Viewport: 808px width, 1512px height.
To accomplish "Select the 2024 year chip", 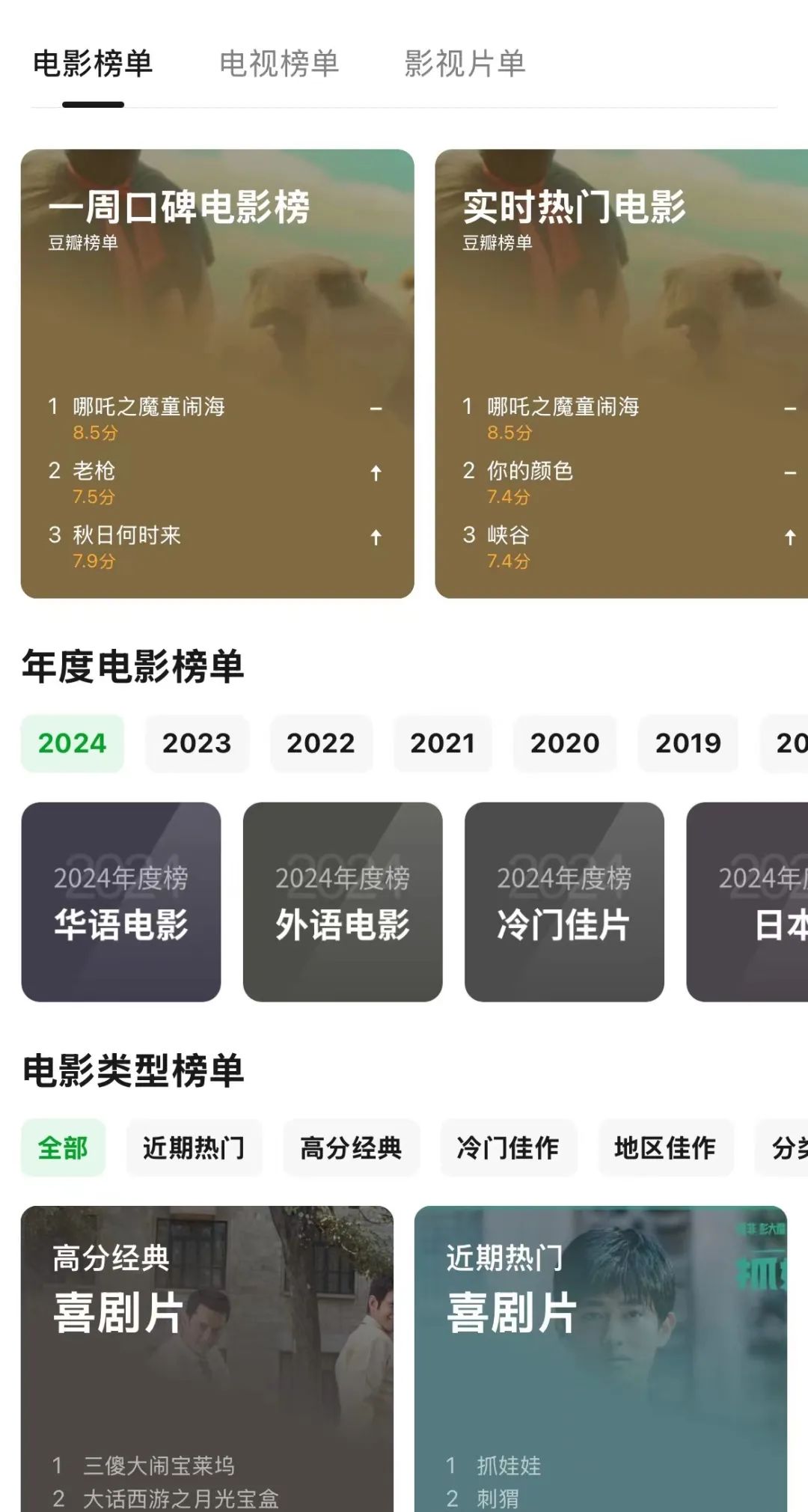I will coord(73,743).
